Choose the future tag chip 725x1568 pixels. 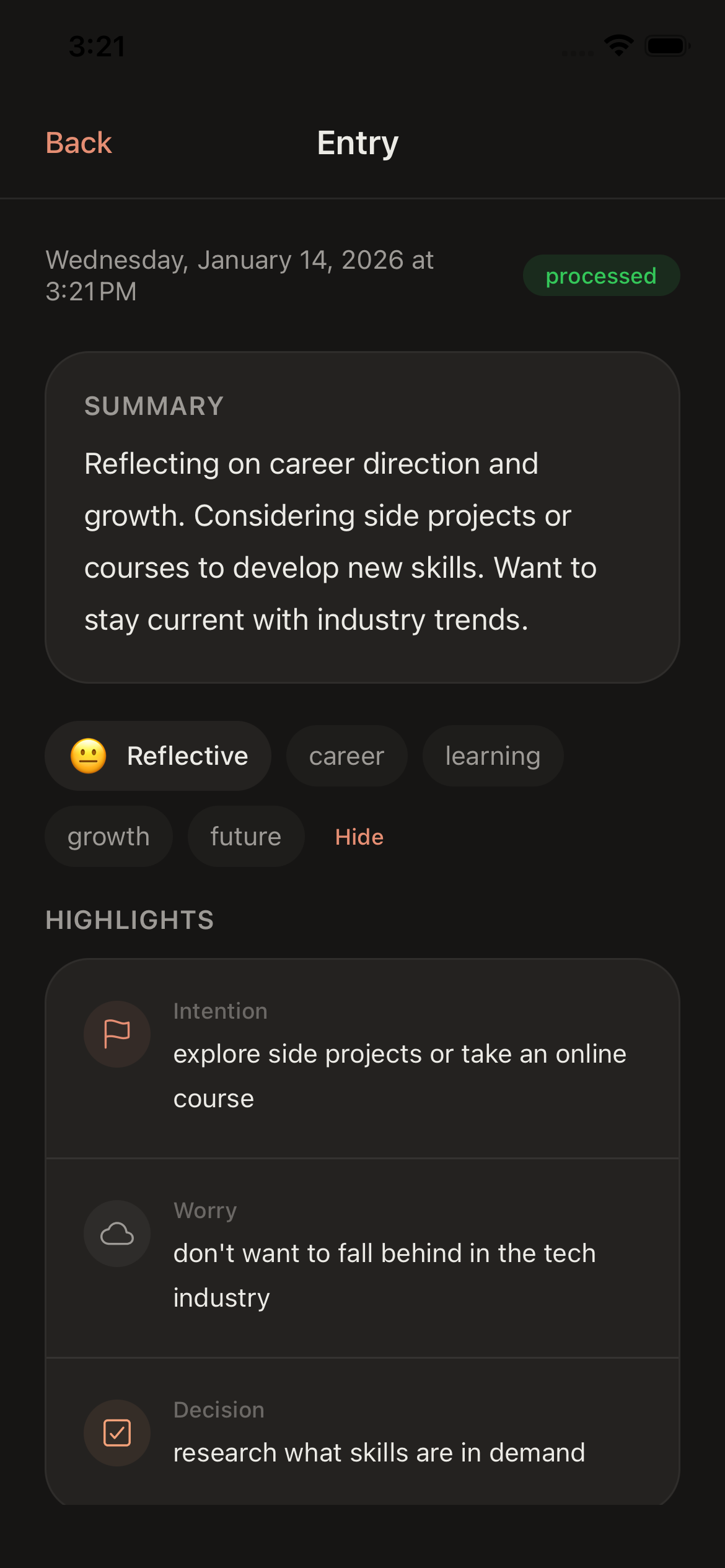(245, 837)
